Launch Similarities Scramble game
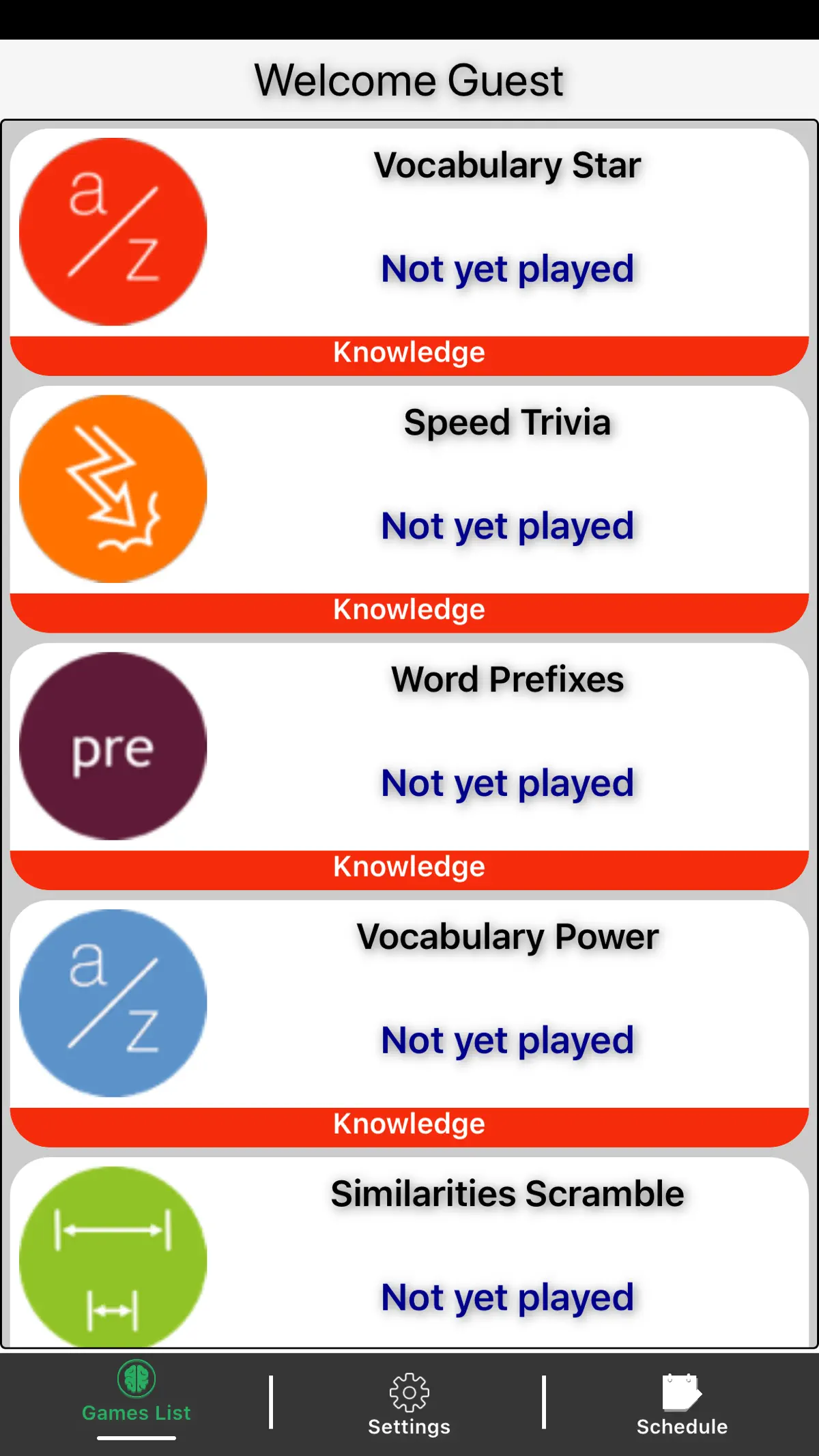Viewport: 819px width, 1456px height. [409, 1253]
